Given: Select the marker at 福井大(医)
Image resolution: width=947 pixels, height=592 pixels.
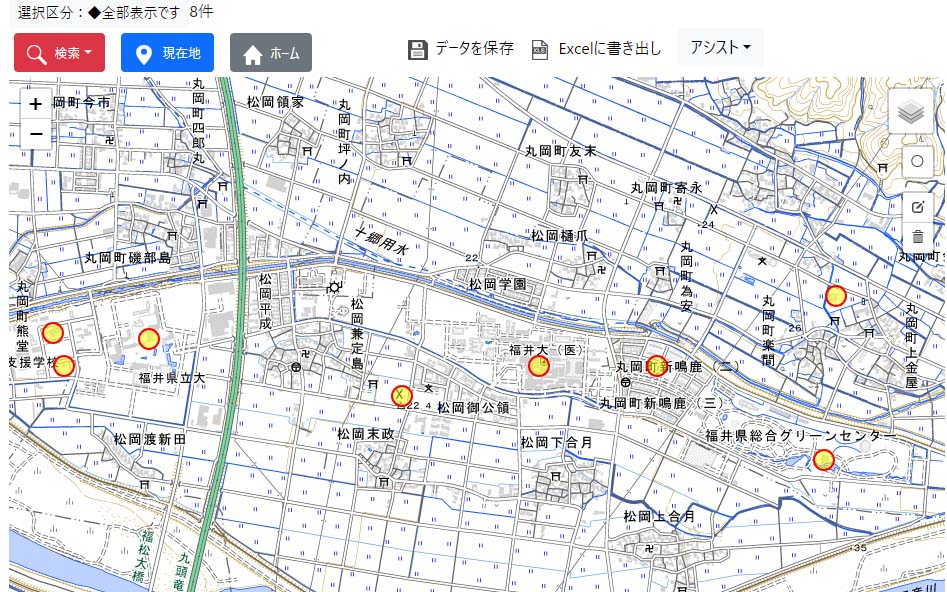Looking at the screenshot, I should point(539,366).
